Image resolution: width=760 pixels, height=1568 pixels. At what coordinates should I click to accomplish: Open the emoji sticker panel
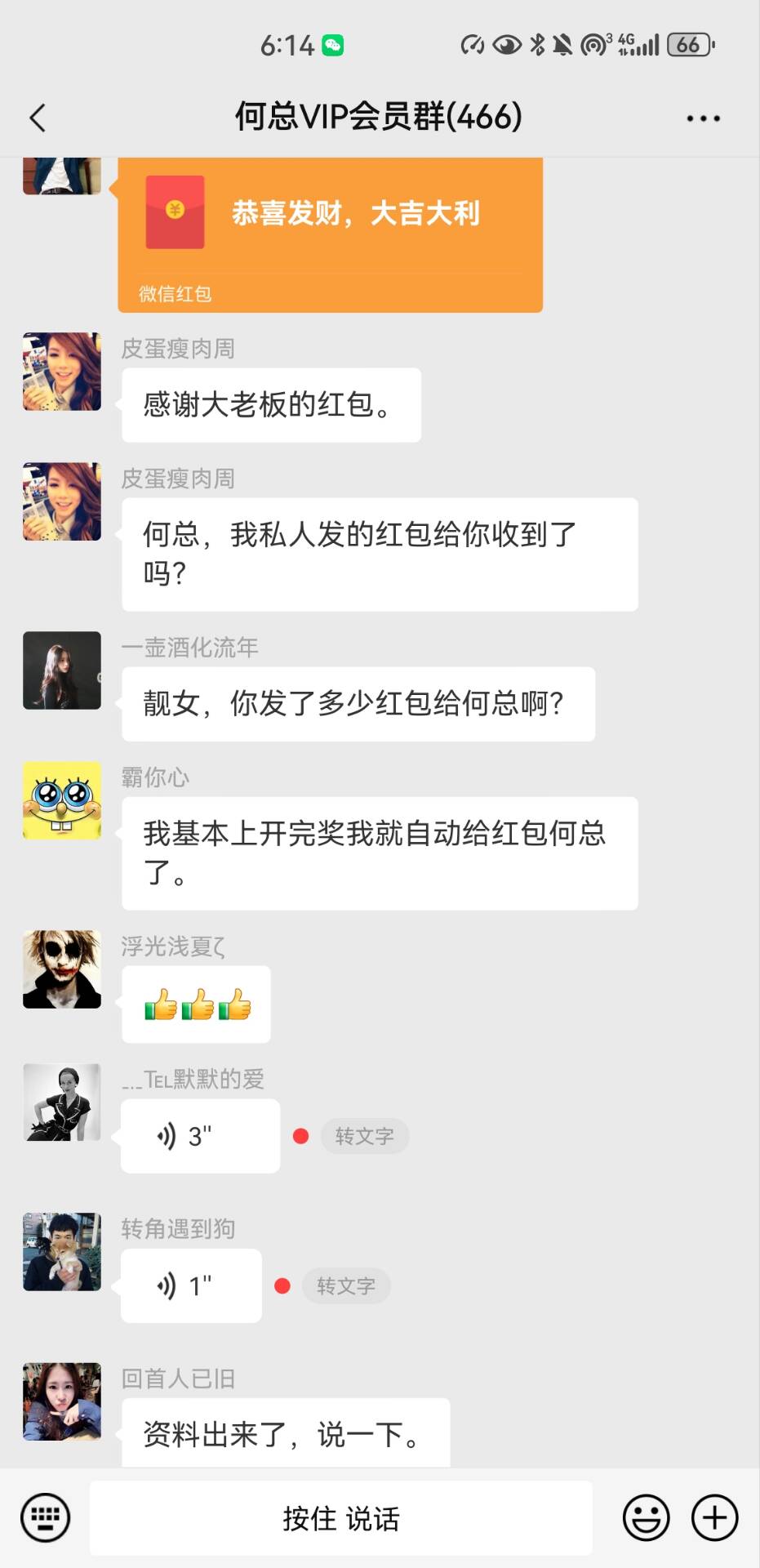click(646, 1518)
